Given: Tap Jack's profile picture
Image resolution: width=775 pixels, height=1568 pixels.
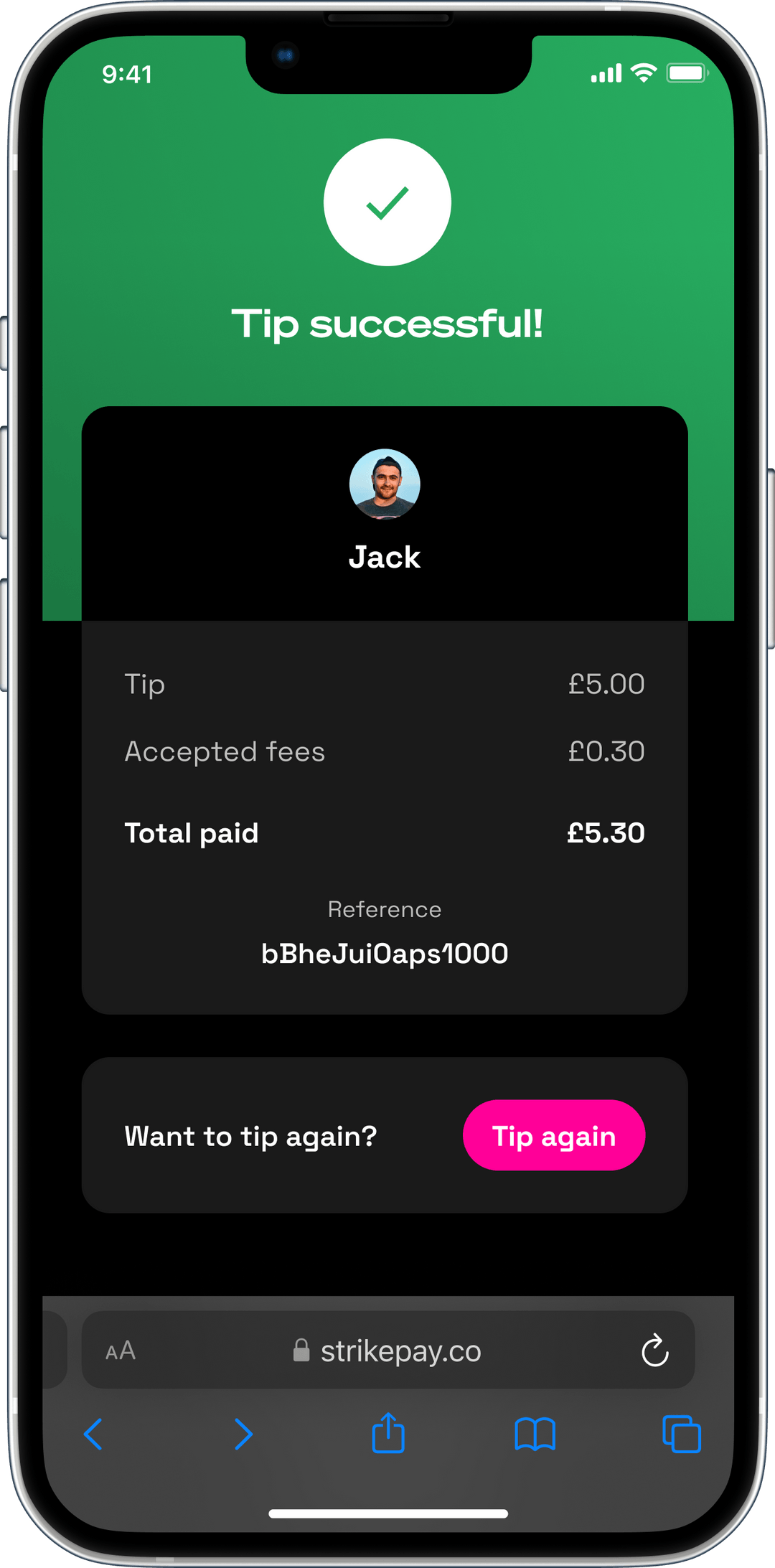Looking at the screenshot, I should 385,484.
